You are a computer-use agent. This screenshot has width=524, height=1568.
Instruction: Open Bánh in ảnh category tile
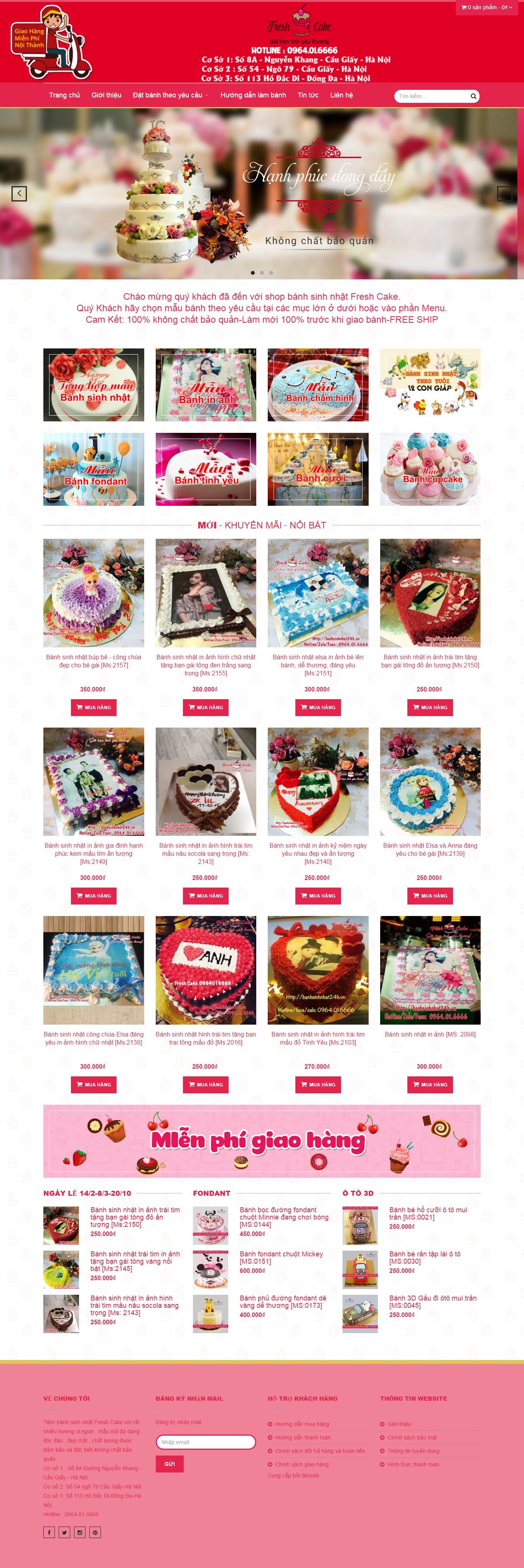pyautogui.click(x=206, y=385)
